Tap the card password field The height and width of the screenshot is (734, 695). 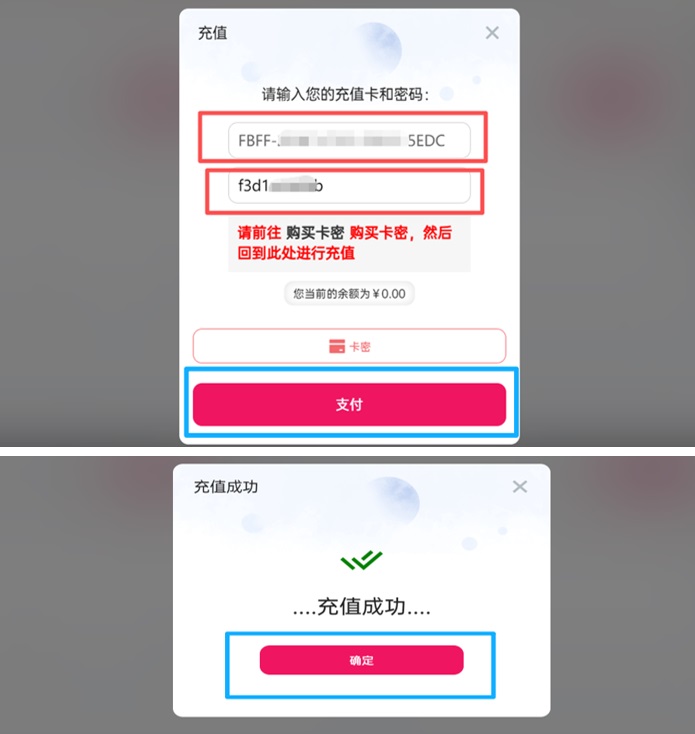pos(349,187)
